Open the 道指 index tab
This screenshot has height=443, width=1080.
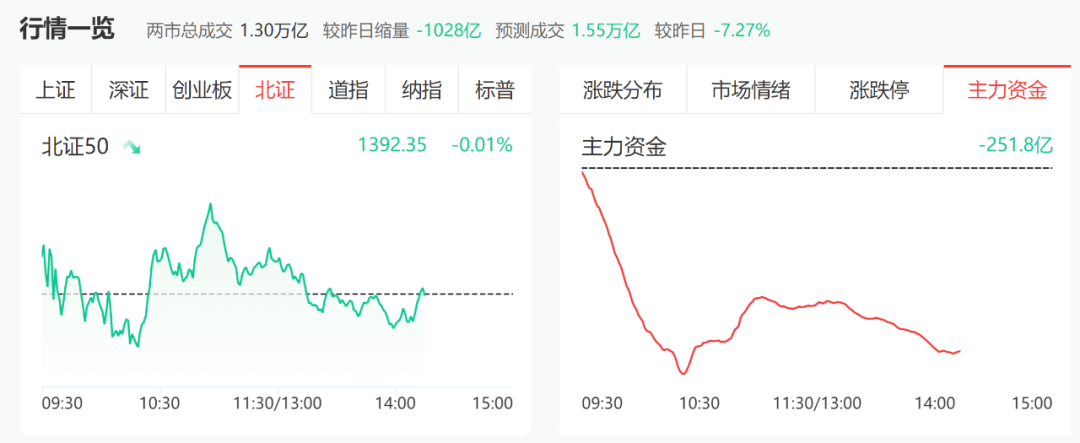[x=348, y=90]
